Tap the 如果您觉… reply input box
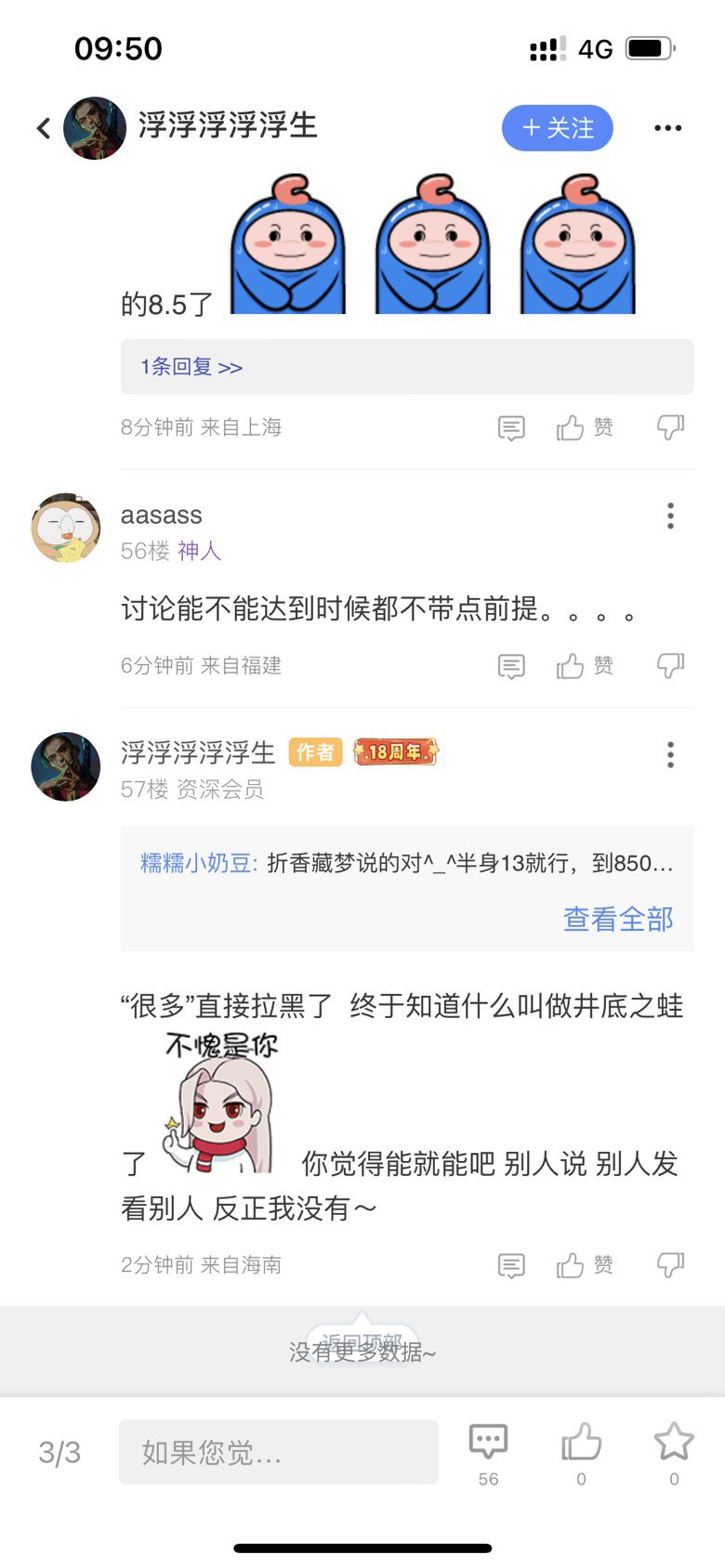 (x=278, y=1452)
